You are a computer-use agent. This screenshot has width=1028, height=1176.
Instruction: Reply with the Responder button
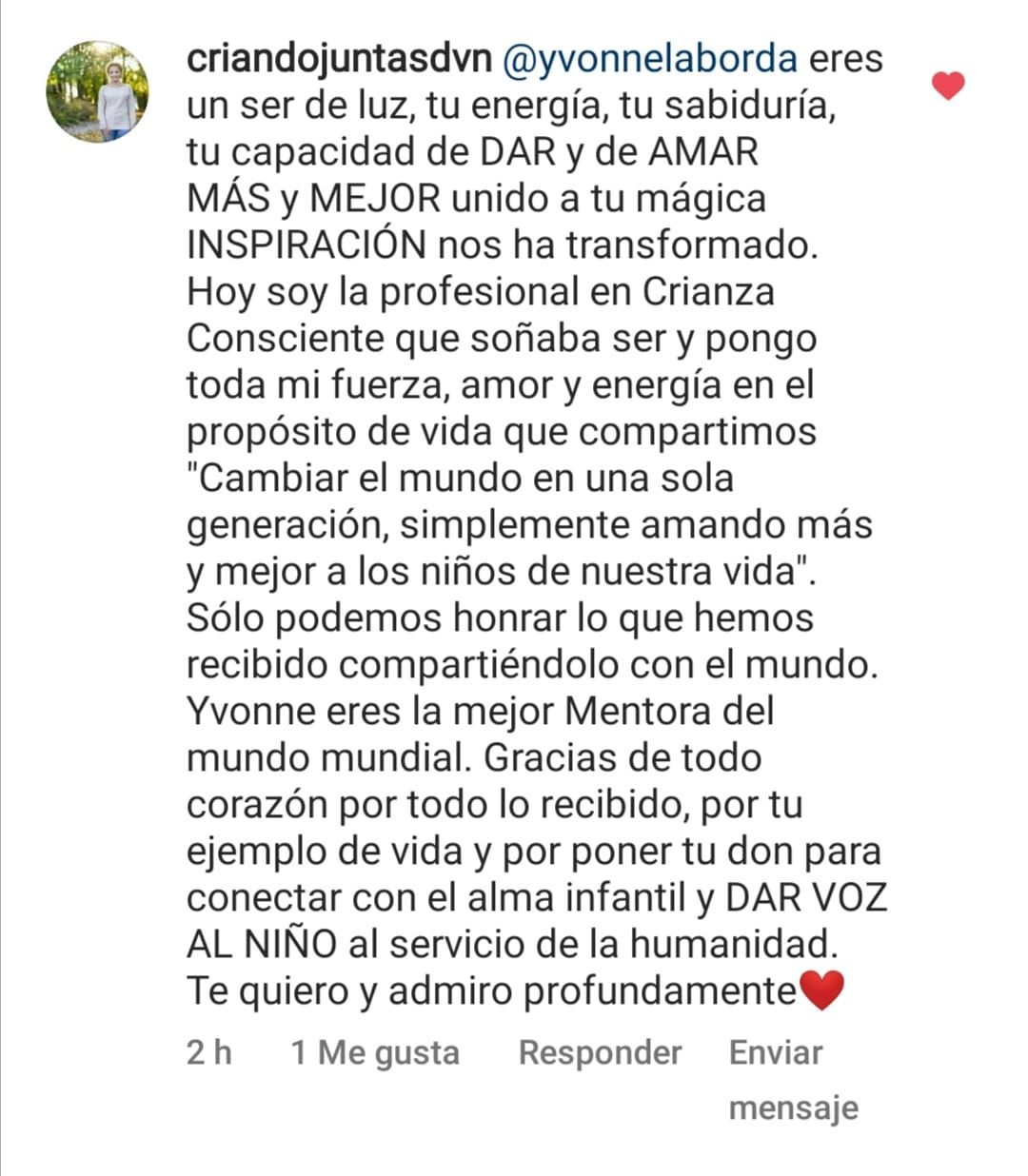coord(600,1052)
